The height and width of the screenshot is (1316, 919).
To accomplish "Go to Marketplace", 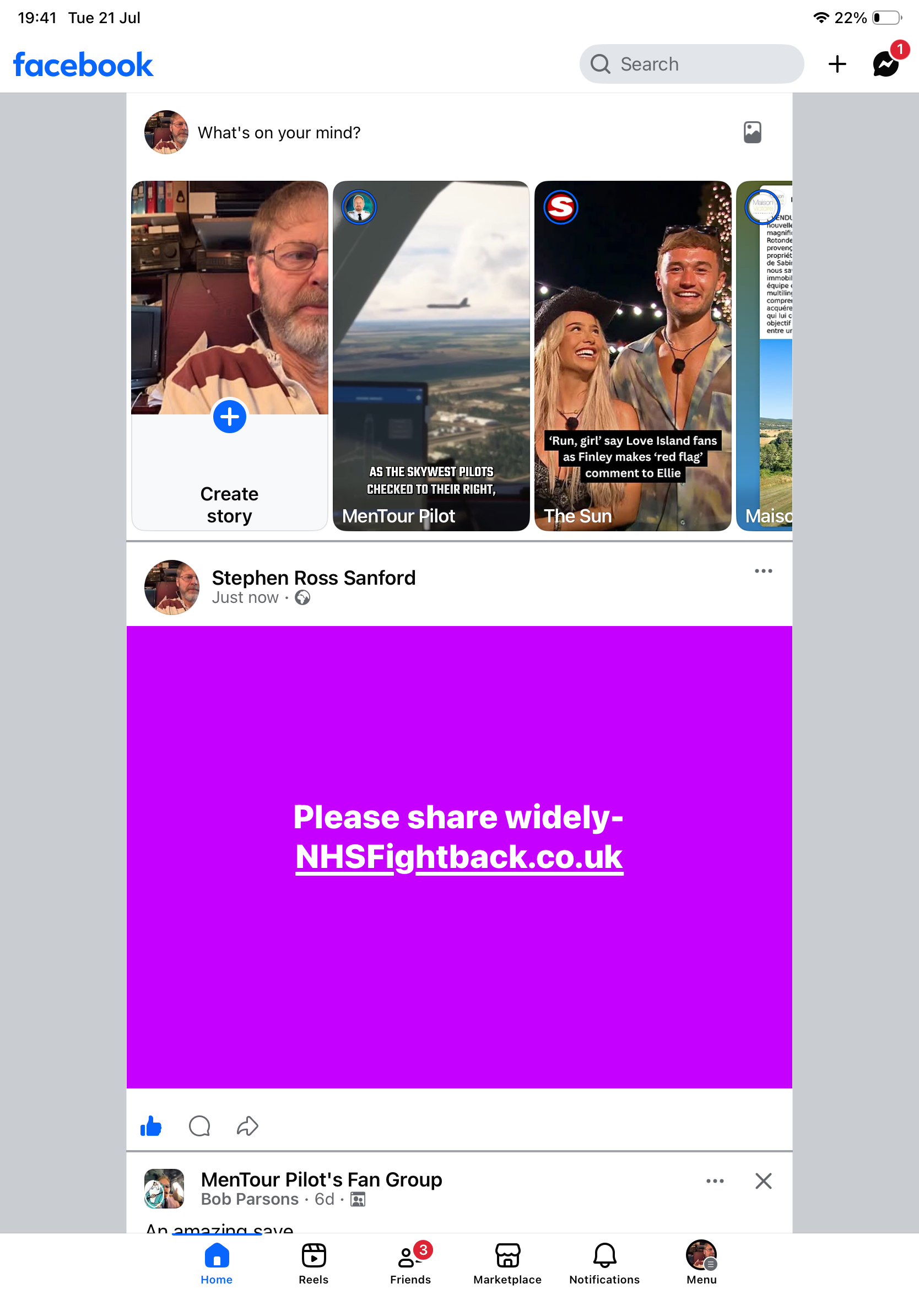I will tap(507, 1263).
